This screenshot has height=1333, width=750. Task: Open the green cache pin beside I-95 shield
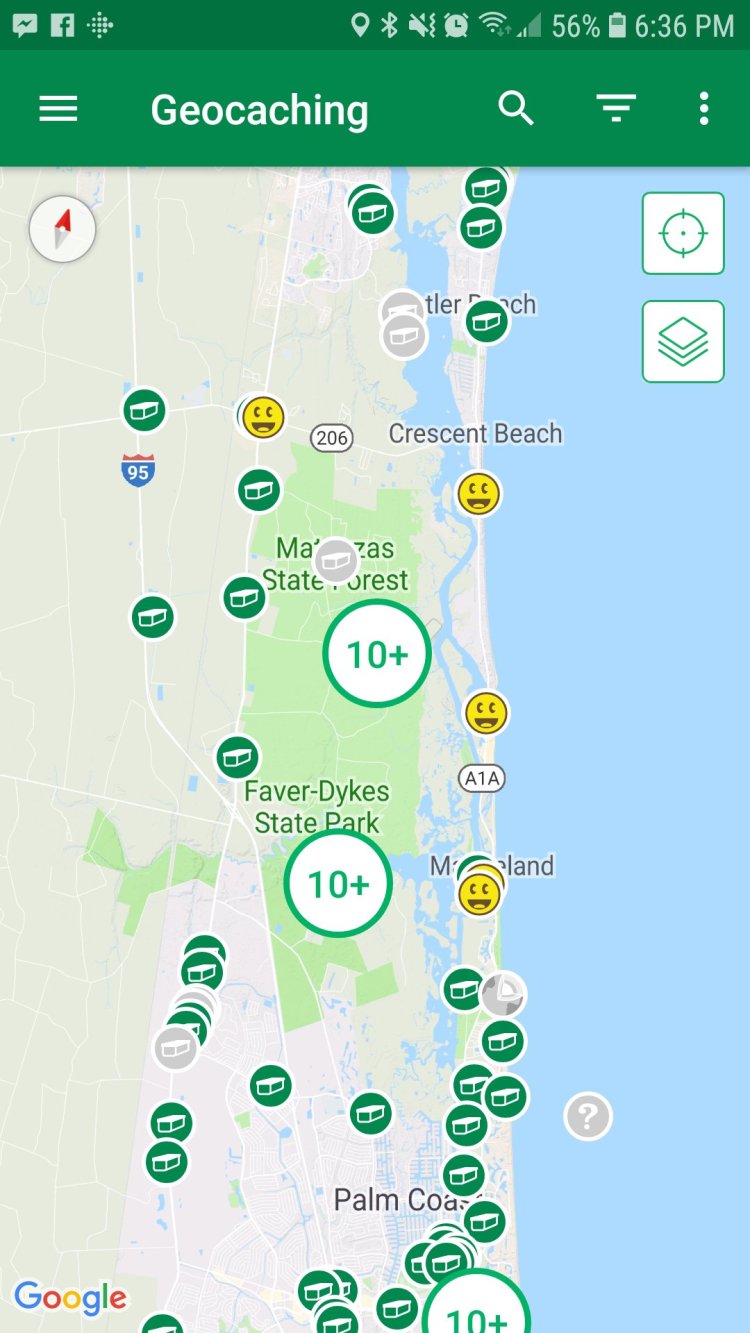[144, 410]
